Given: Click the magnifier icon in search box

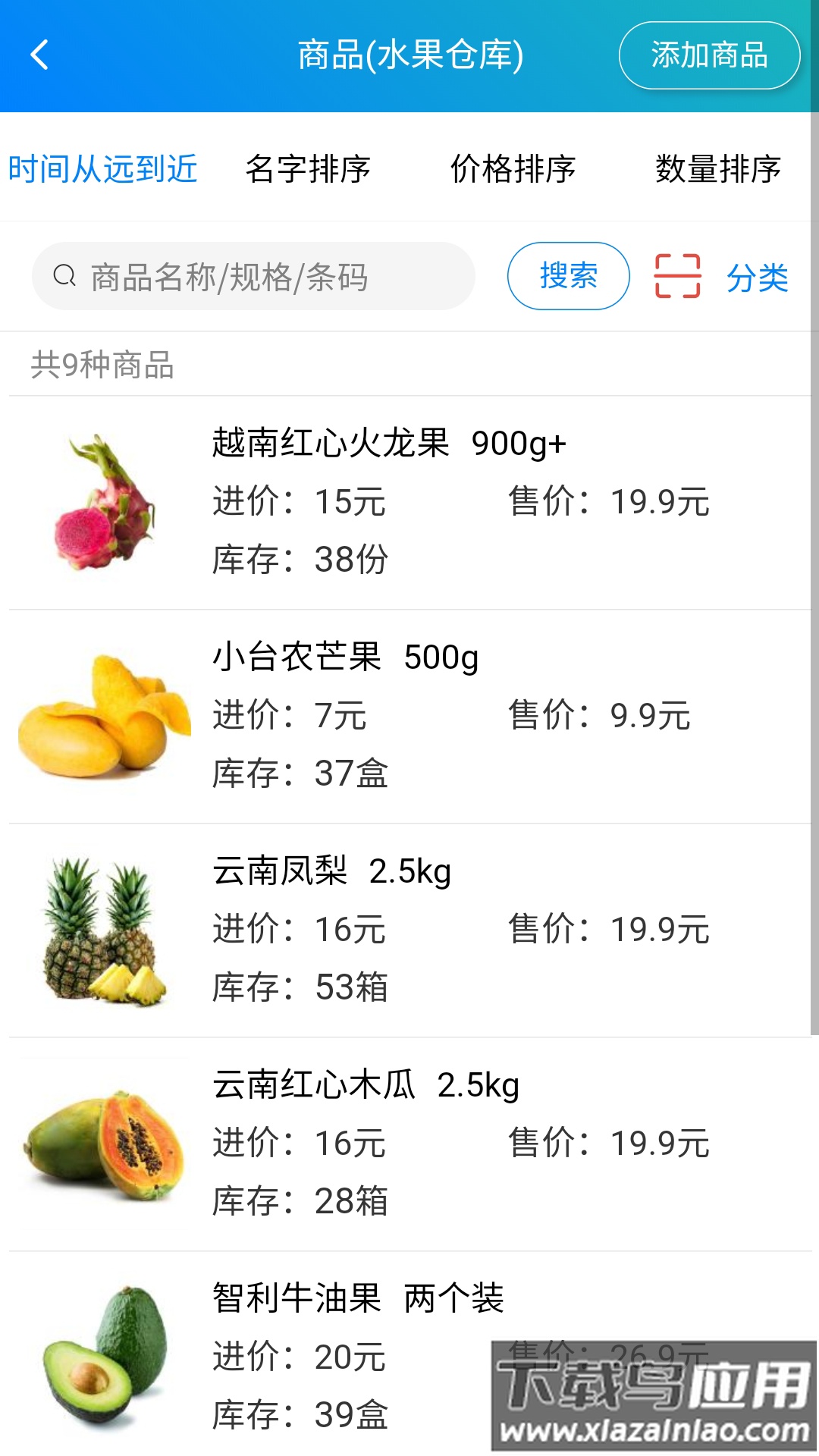Looking at the screenshot, I should click(x=64, y=275).
